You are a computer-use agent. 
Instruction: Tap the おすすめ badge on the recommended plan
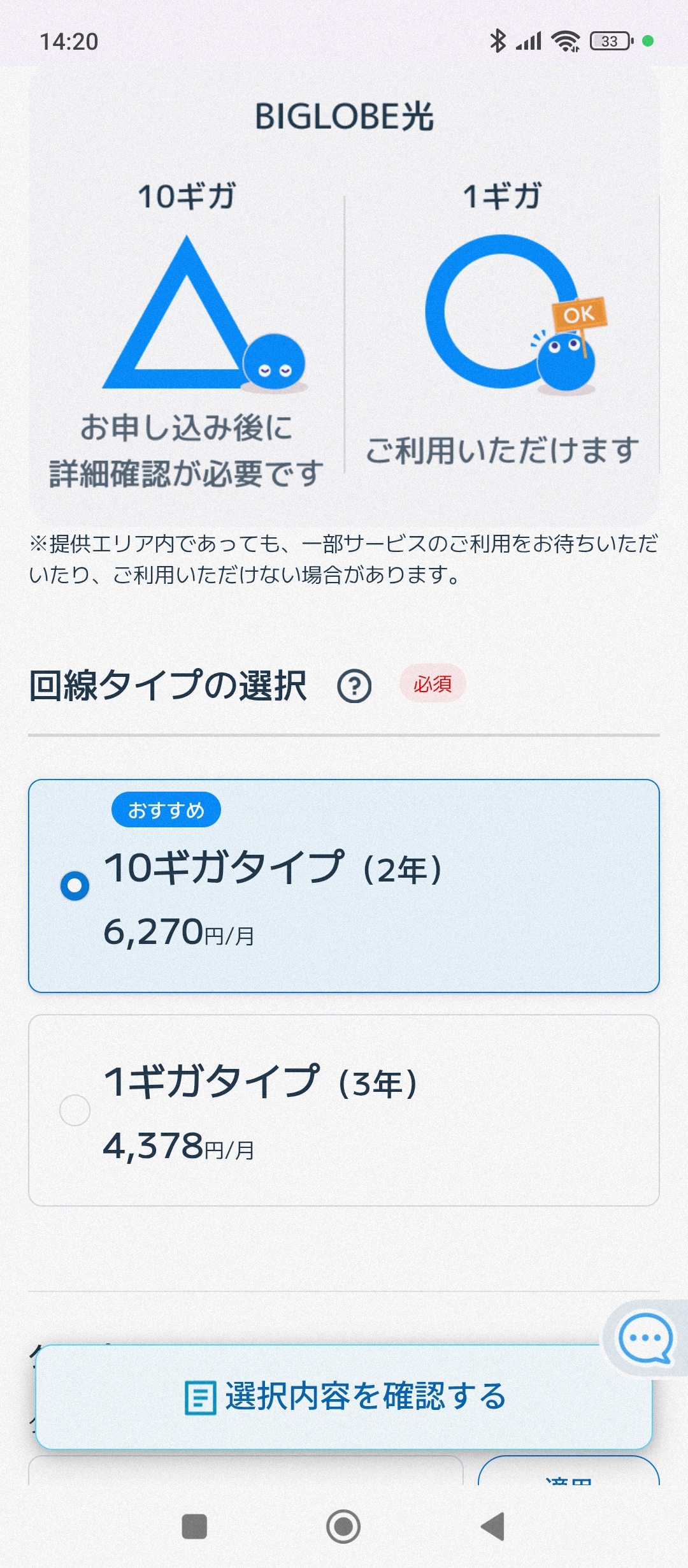coord(167,809)
